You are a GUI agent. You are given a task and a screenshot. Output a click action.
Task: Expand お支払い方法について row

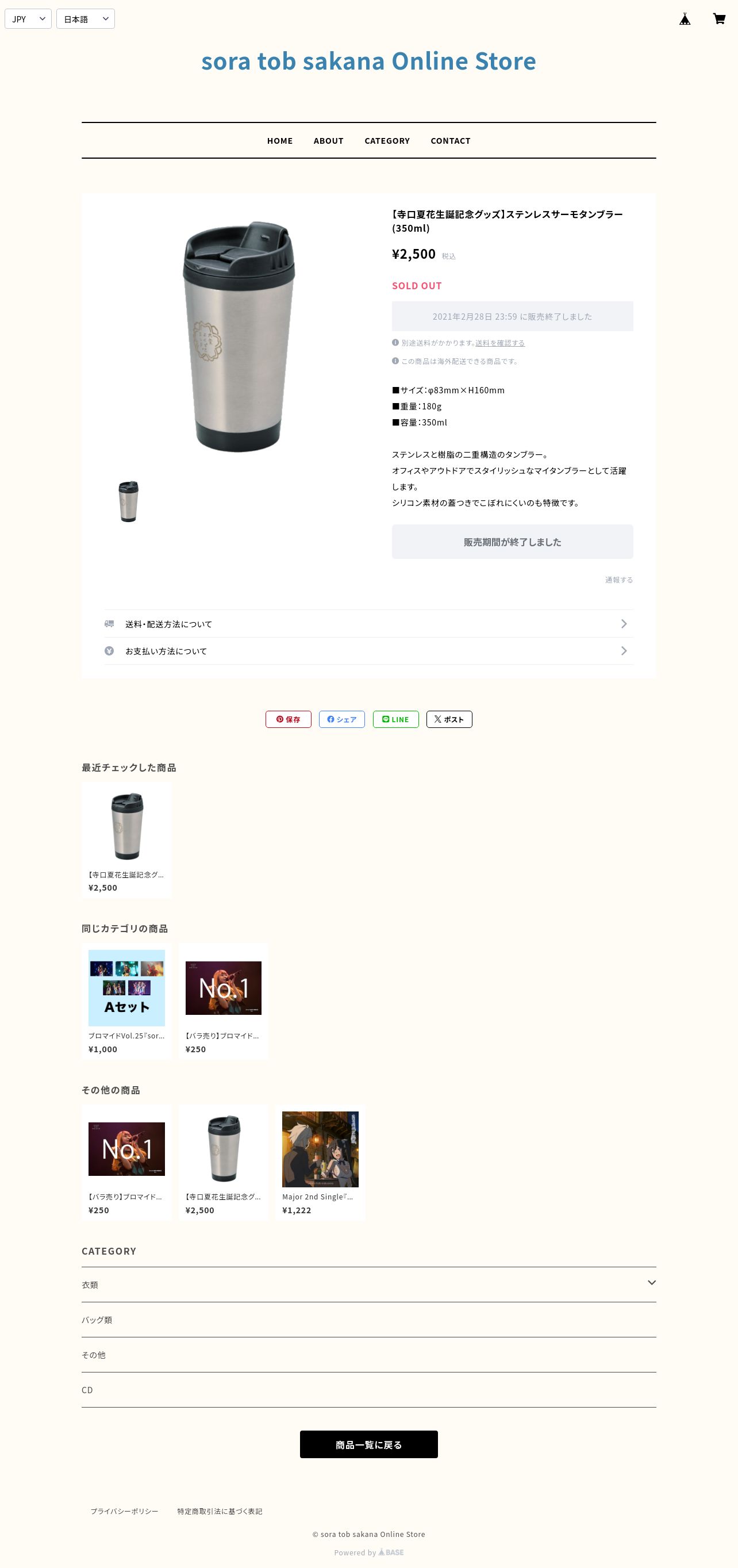[368, 651]
